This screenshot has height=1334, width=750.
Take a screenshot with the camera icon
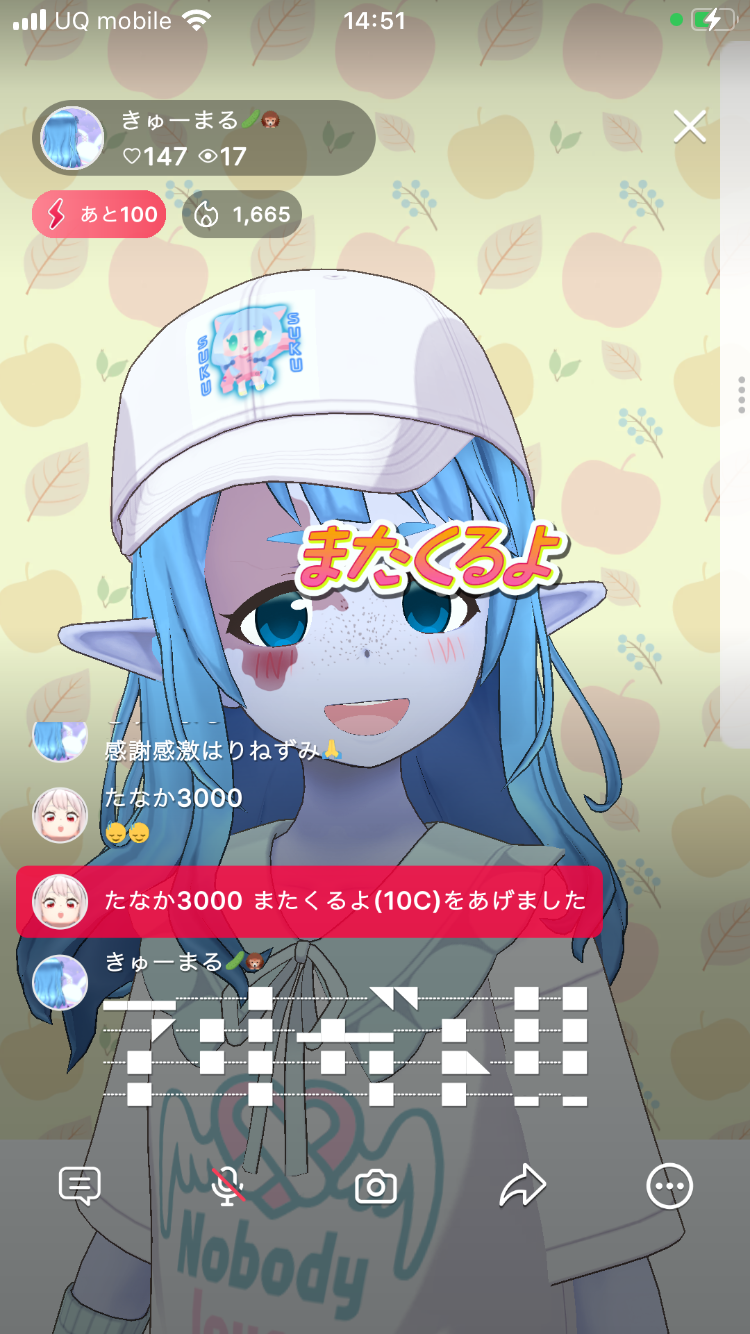[376, 1187]
